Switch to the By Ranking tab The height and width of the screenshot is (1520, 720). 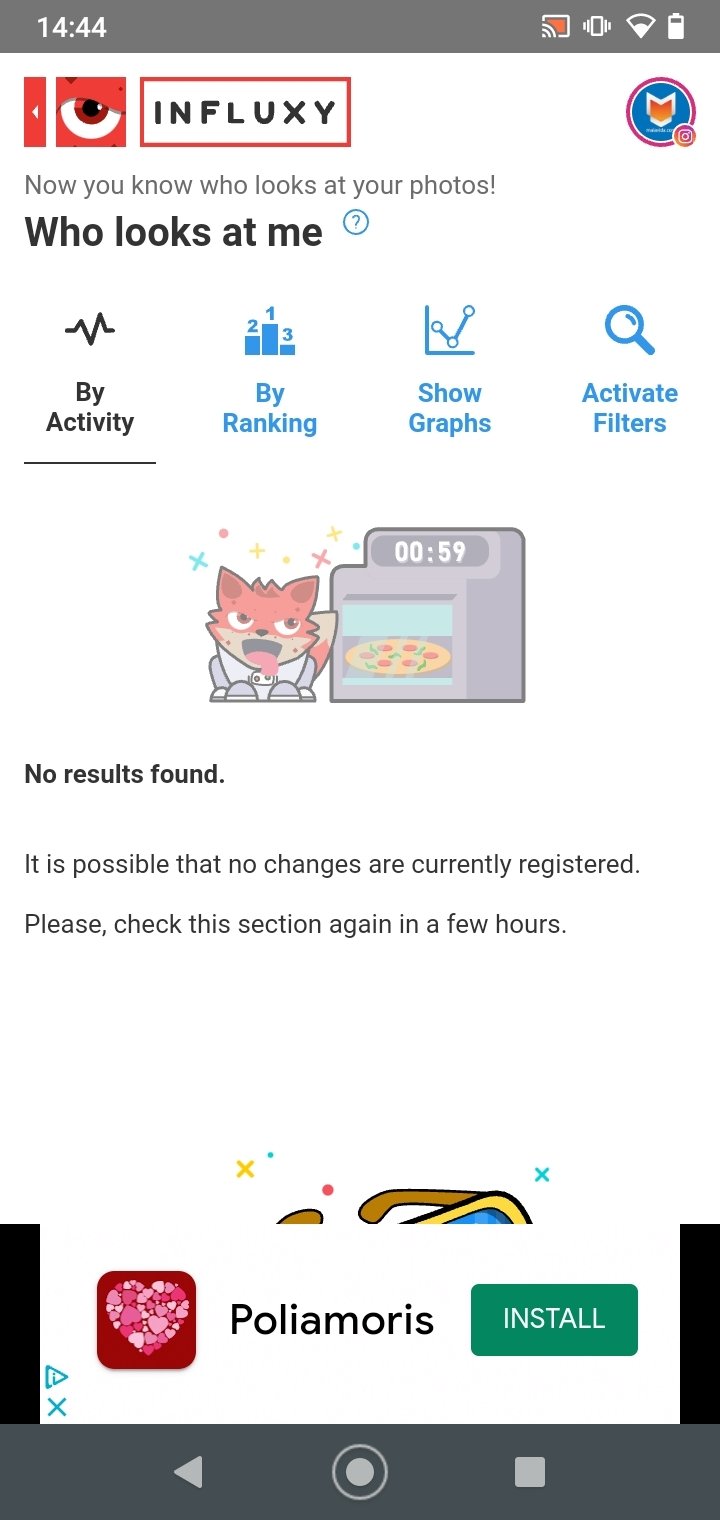(270, 372)
